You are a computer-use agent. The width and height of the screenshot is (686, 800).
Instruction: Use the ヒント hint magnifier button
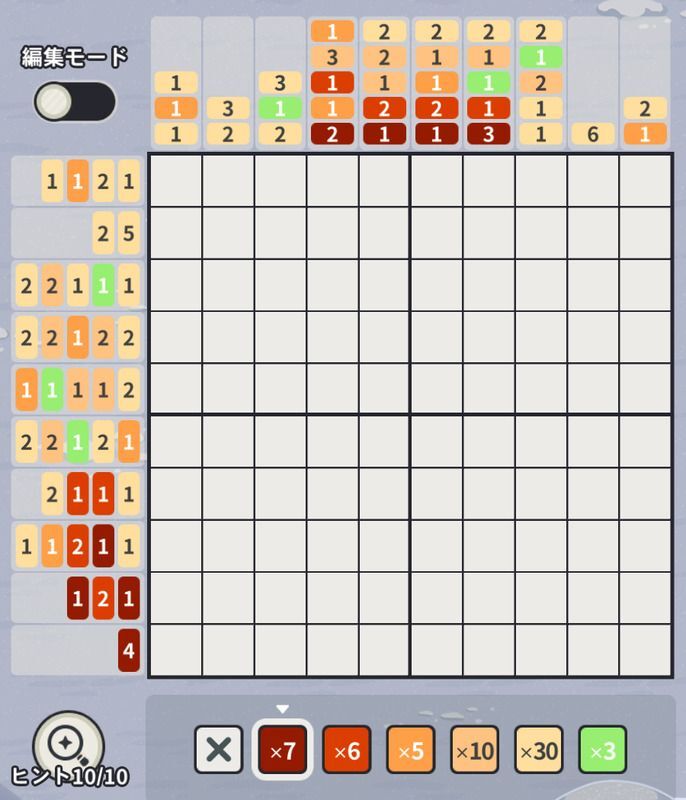click(68, 746)
